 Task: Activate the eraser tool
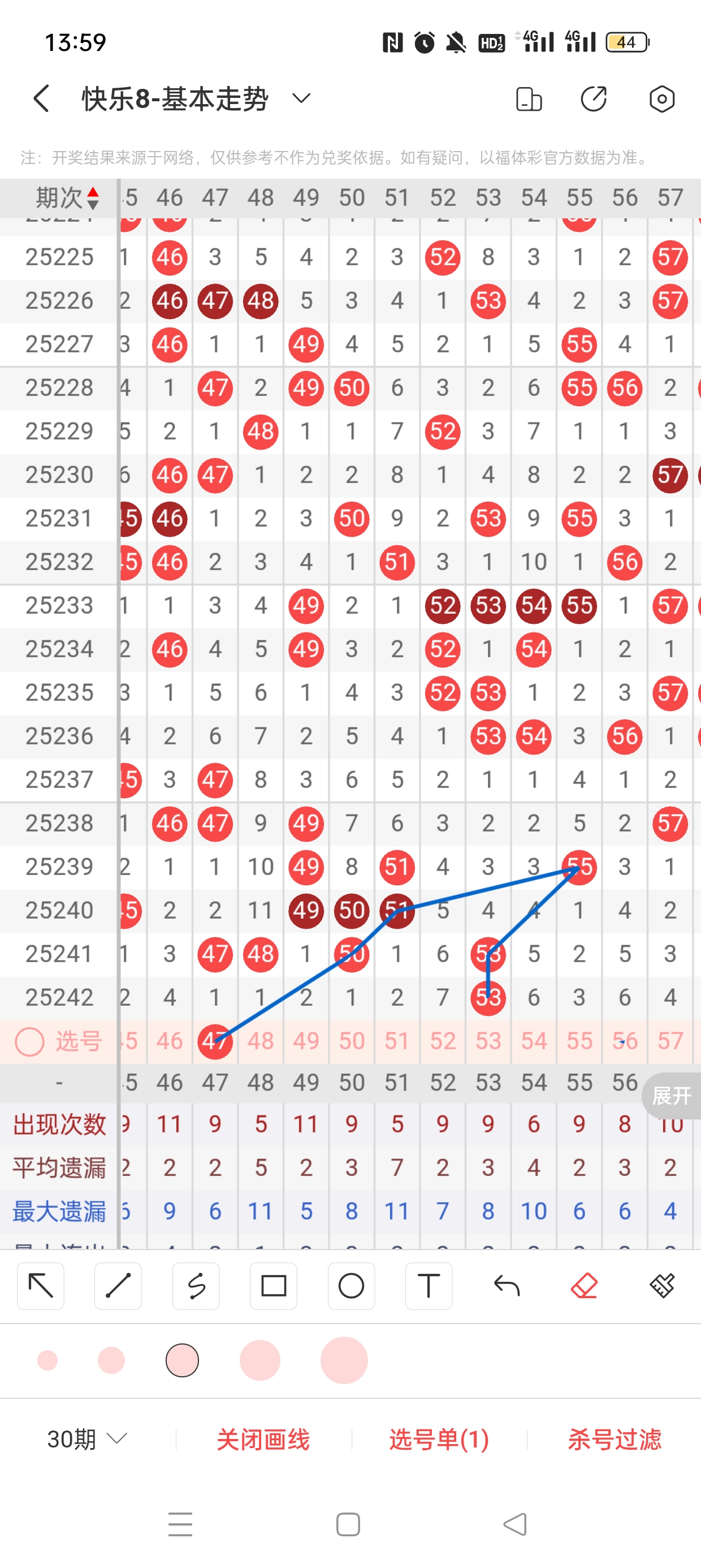click(x=584, y=1286)
